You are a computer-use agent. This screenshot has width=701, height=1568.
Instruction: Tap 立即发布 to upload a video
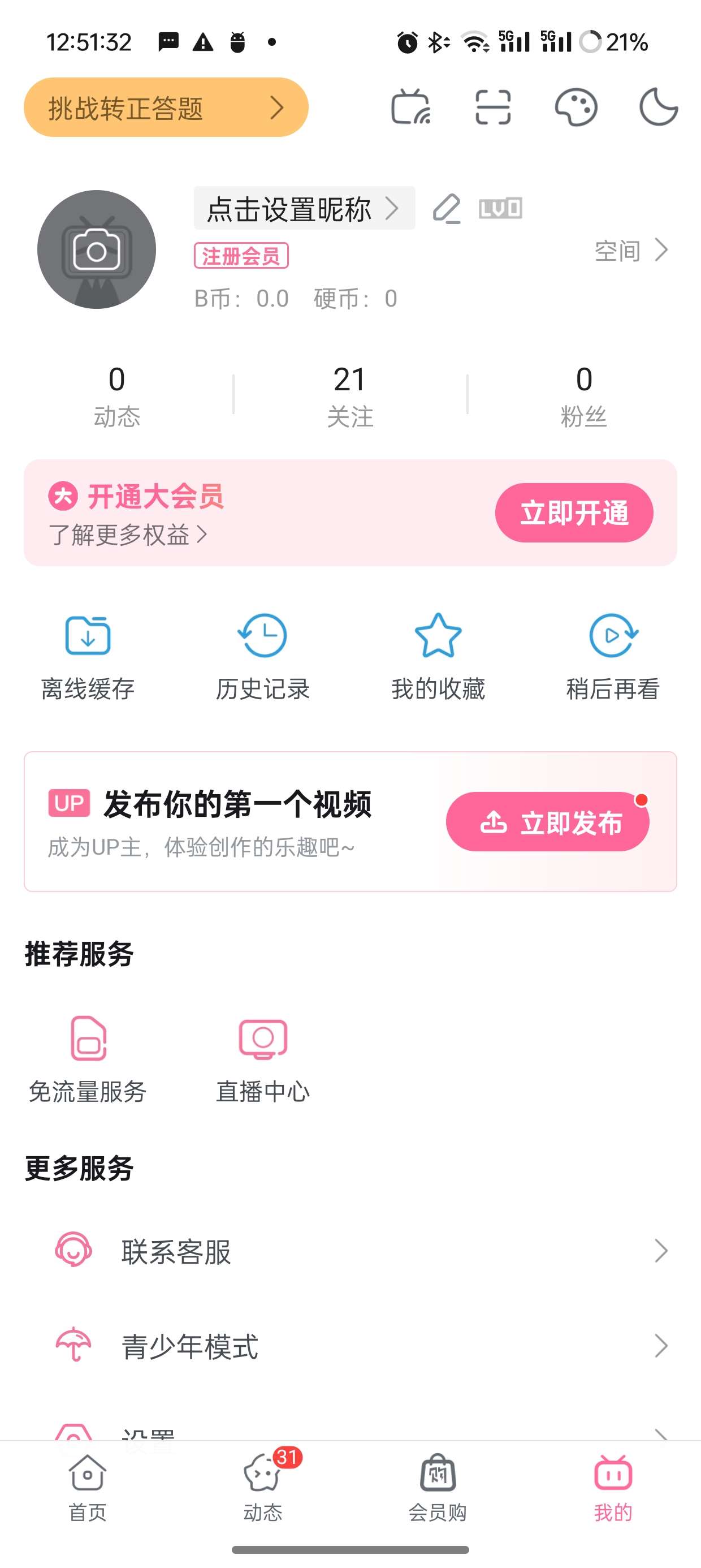(x=548, y=822)
